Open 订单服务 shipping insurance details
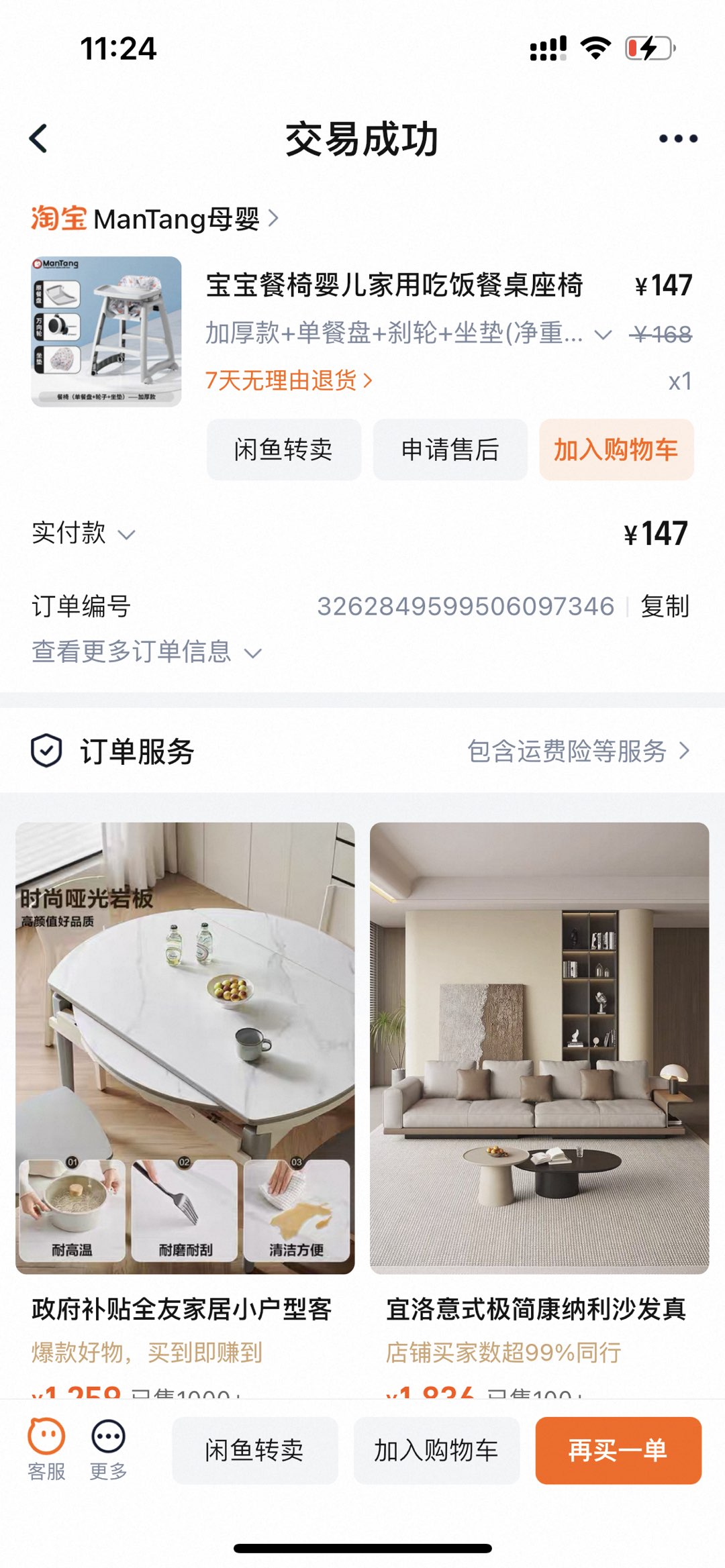 point(577,751)
